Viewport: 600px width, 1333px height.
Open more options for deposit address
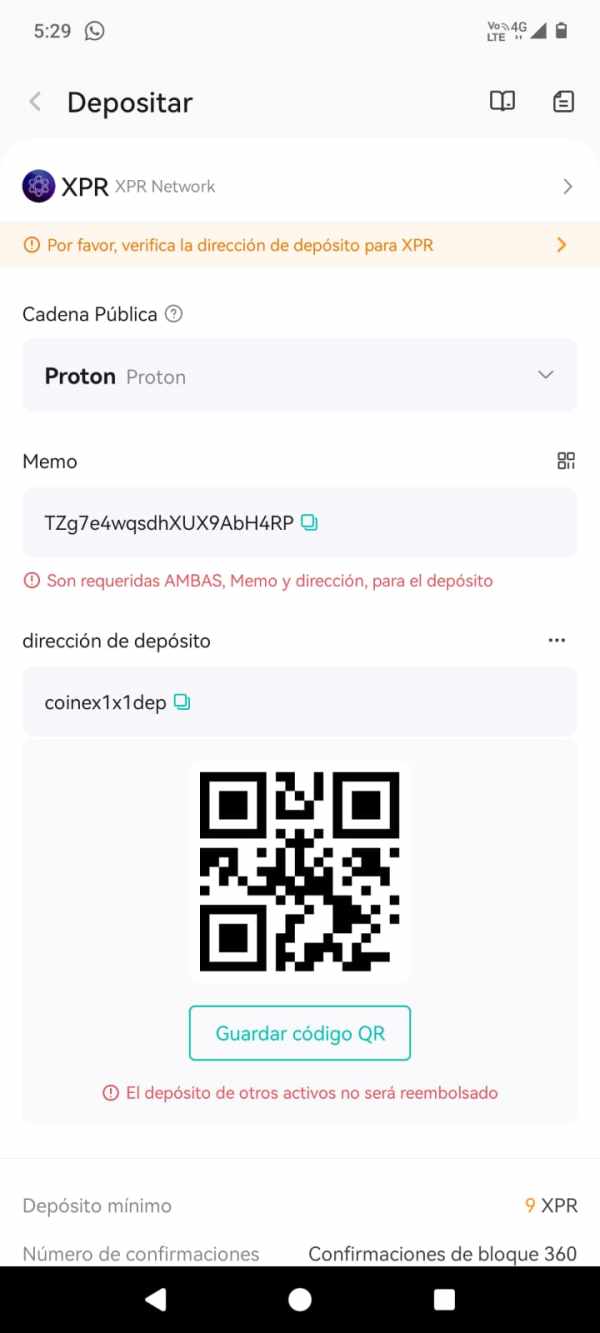557,641
